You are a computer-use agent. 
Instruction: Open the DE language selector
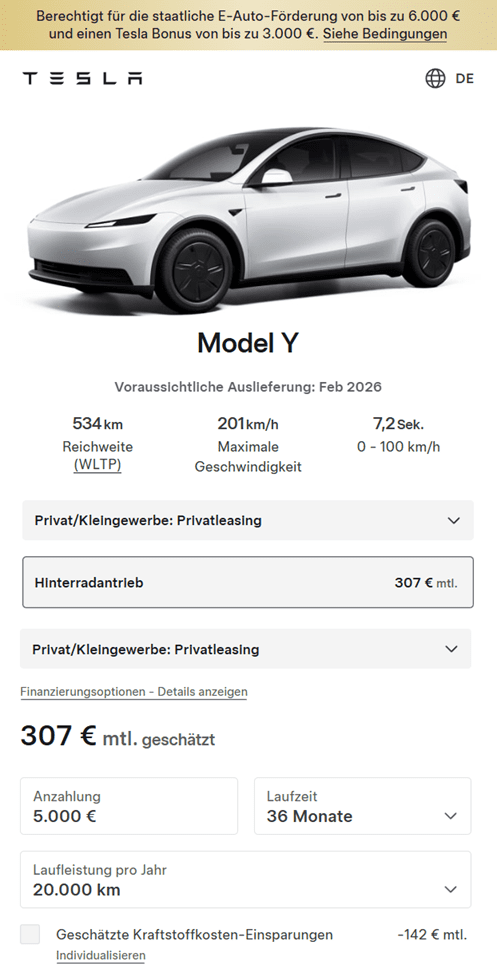pyautogui.click(x=450, y=79)
